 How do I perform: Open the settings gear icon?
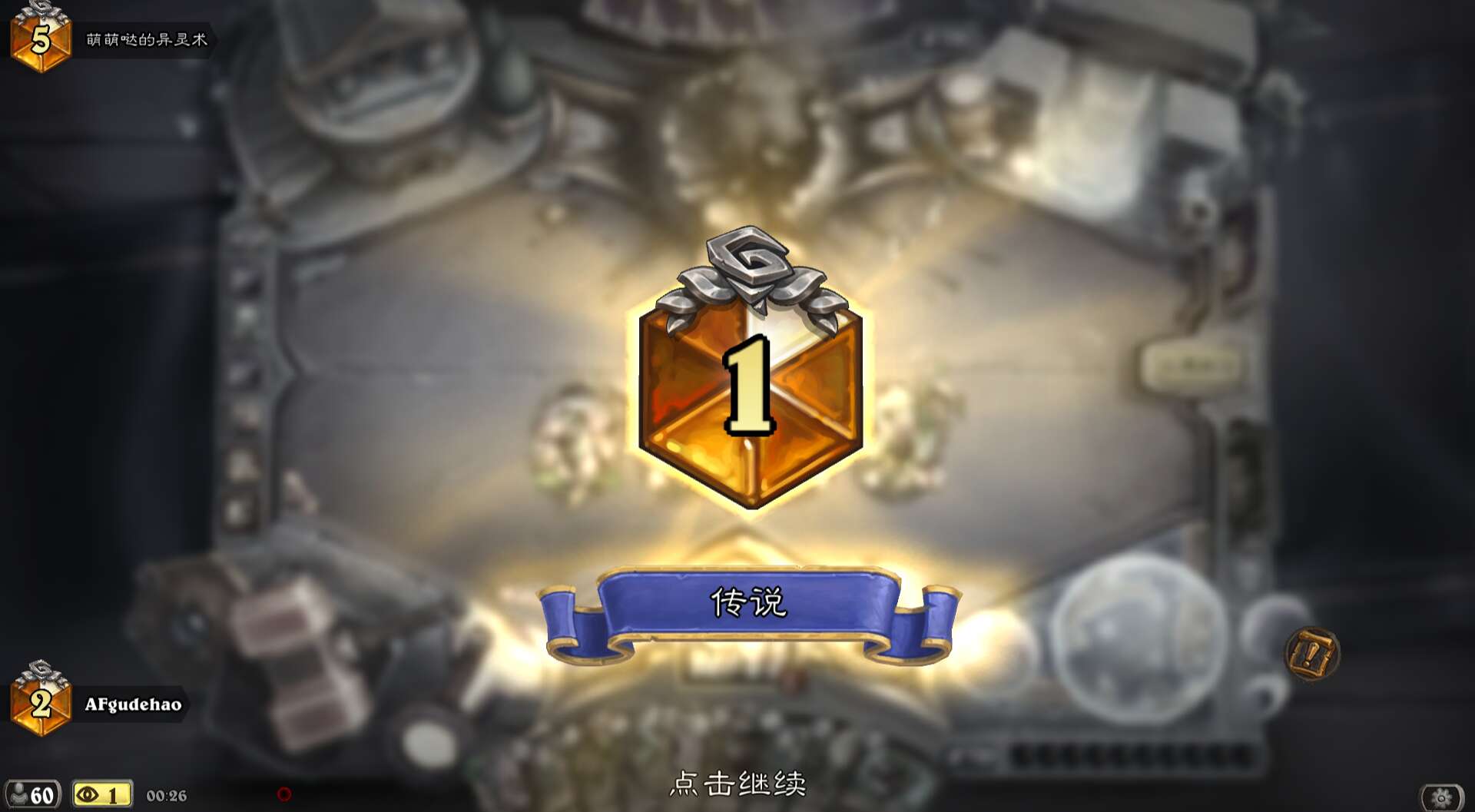tap(1441, 798)
